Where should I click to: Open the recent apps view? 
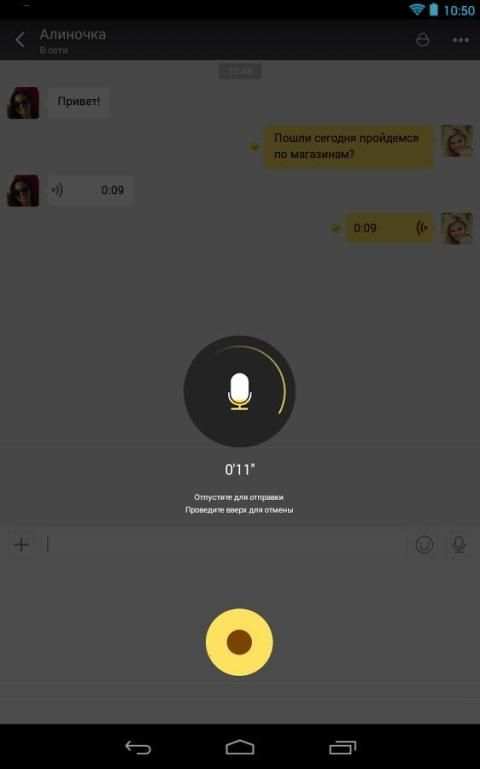click(x=342, y=747)
